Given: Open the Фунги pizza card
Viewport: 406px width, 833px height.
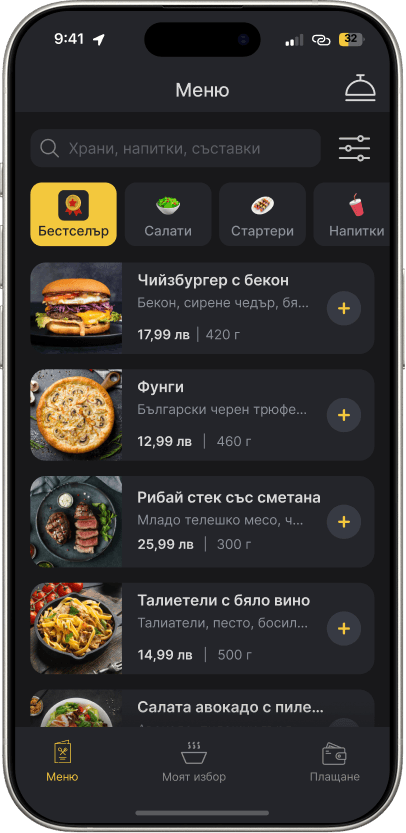Looking at the screenshot, I should point(202,415).
